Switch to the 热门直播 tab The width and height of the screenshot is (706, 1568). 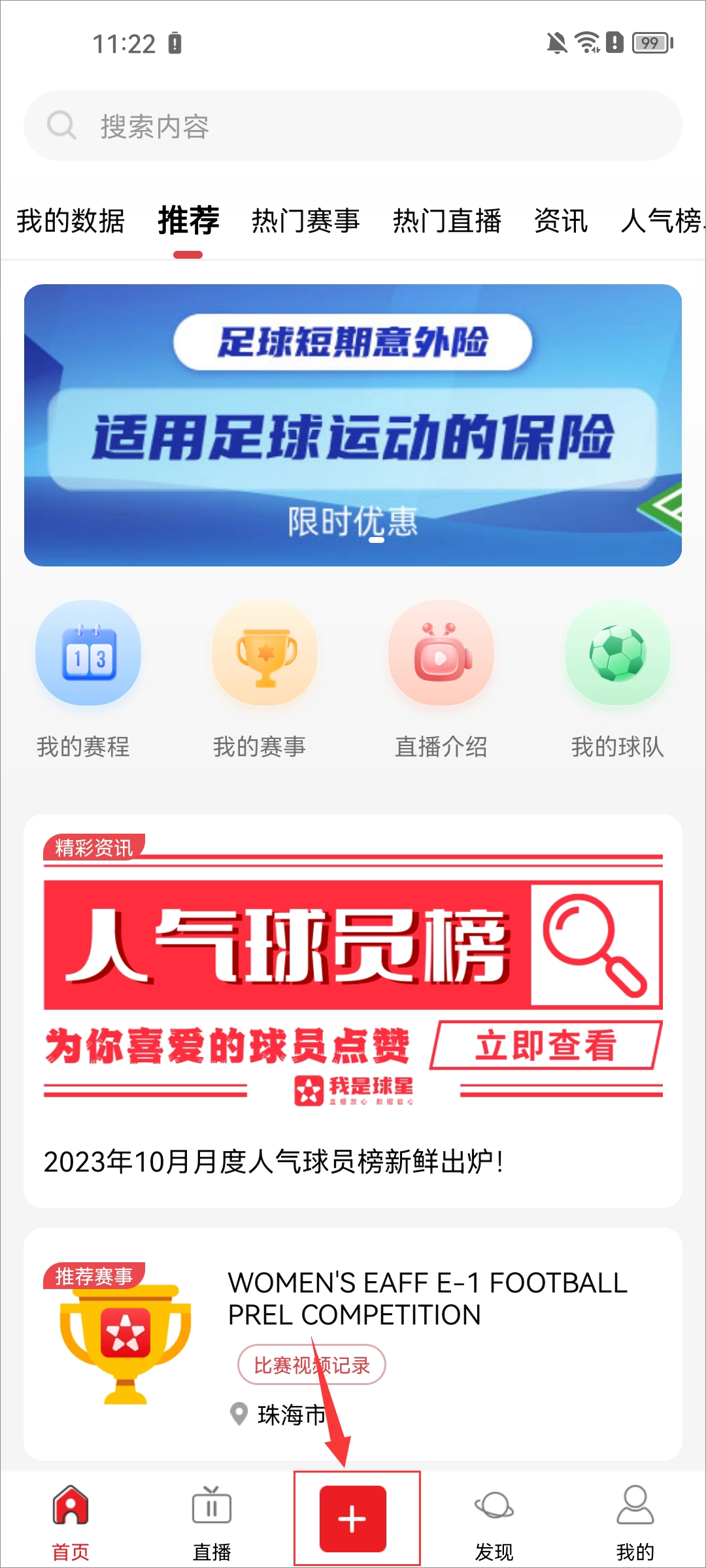tap(446, 221)
